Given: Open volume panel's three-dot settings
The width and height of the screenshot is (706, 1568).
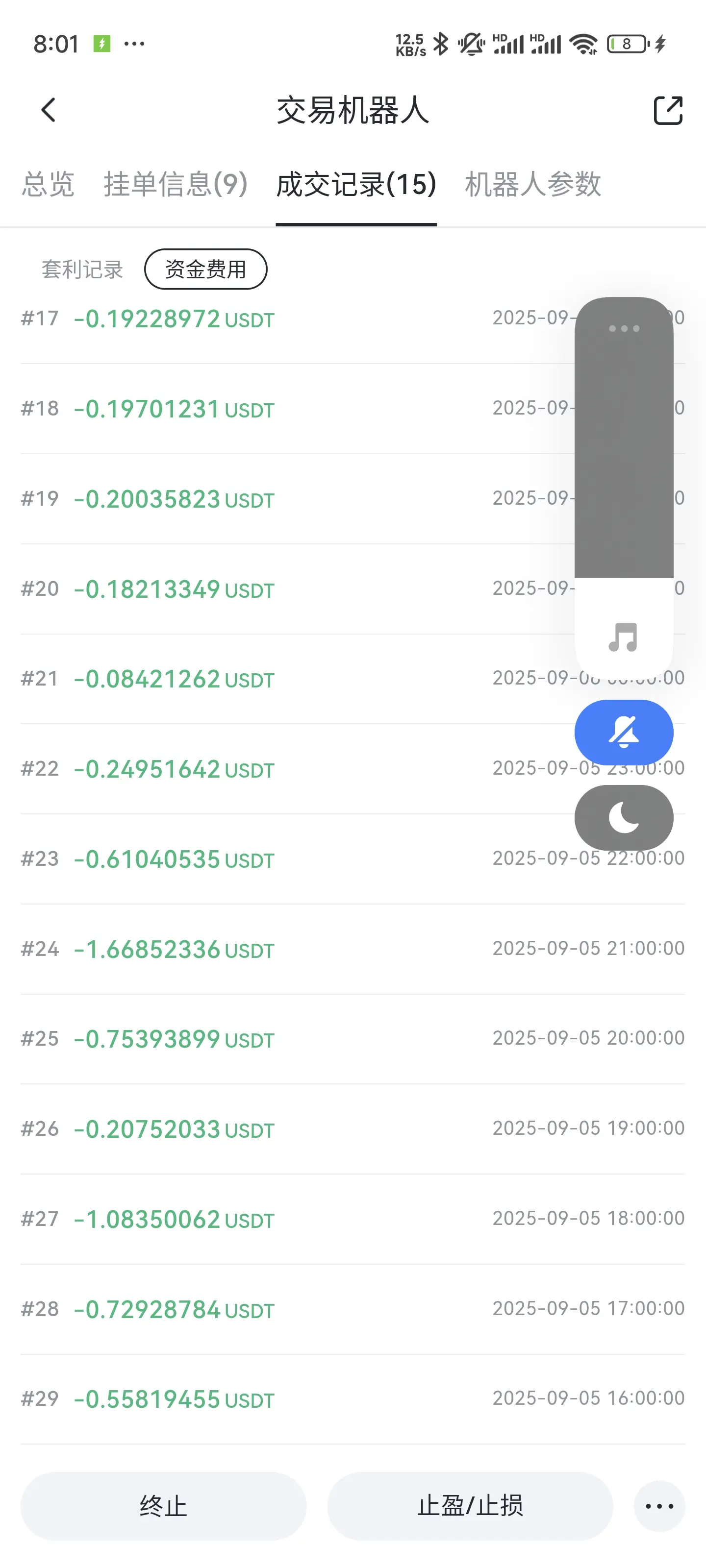Looking at the screenshot, I should [x=624, y=328].
